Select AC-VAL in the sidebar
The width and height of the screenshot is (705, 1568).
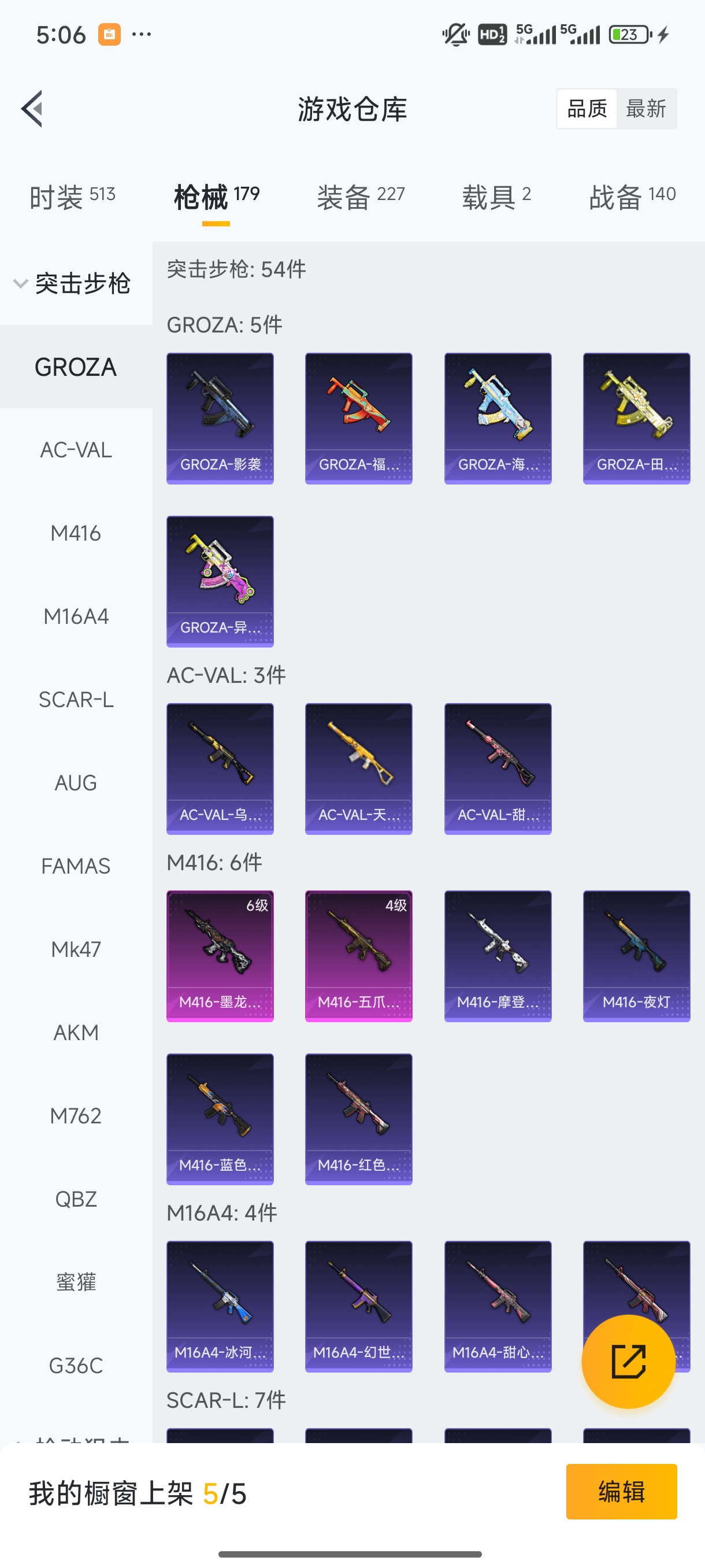[76, 450]
